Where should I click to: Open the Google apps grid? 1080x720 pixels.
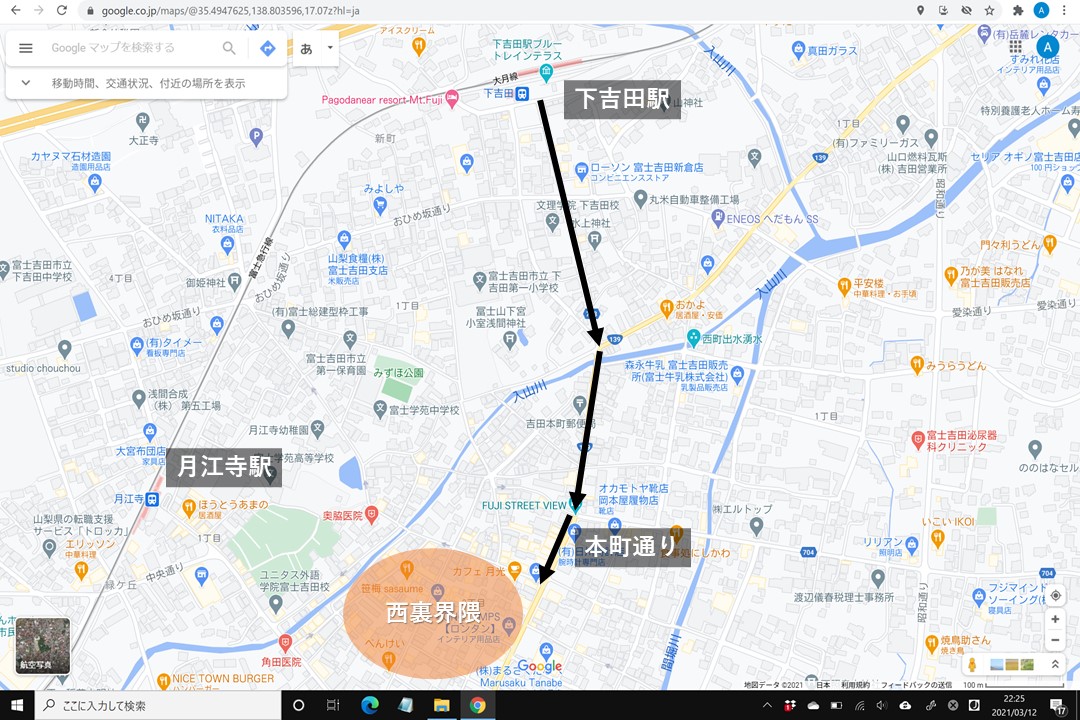(x=1016, y=47)
